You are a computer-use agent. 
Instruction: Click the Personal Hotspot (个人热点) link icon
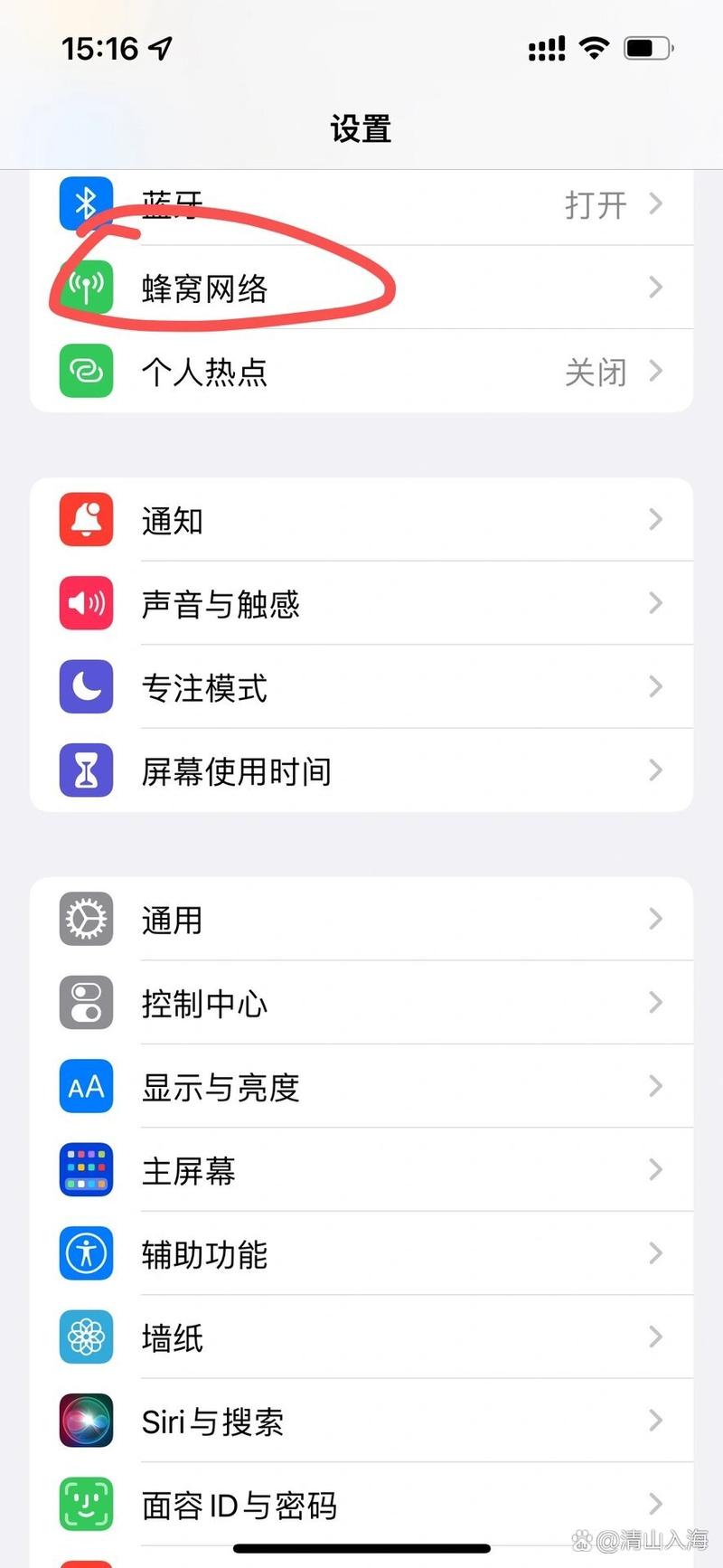pos(86,372)
